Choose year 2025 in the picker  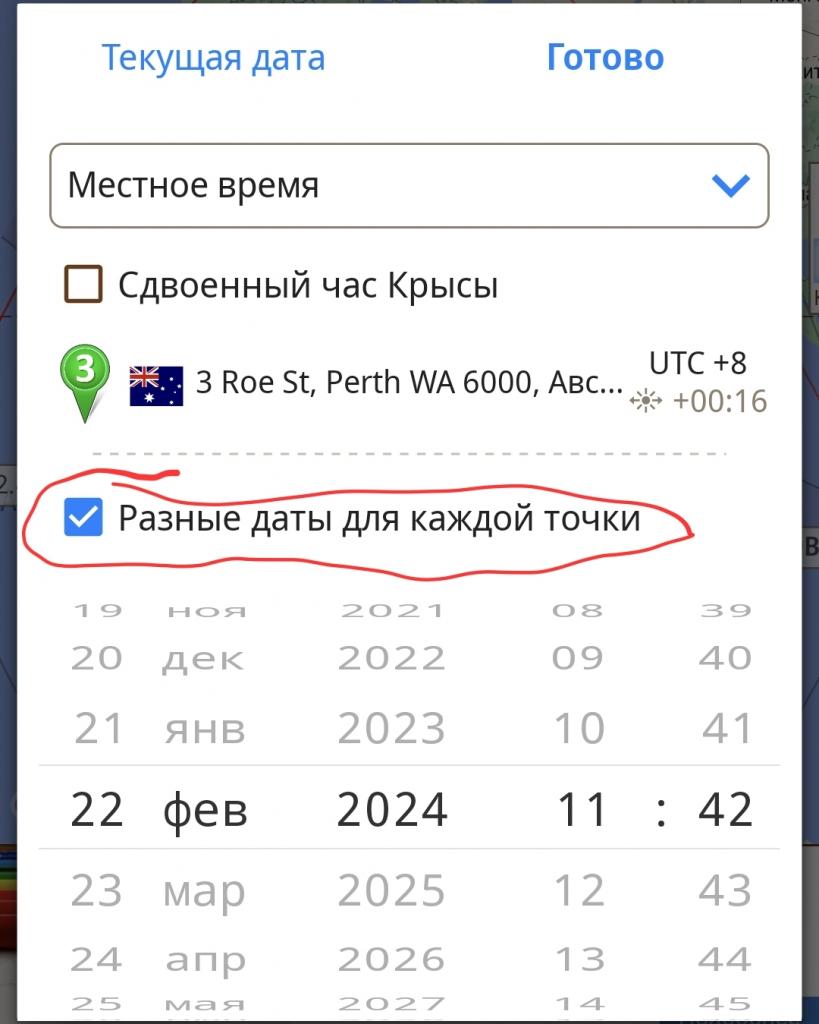[x=391, y=890]
